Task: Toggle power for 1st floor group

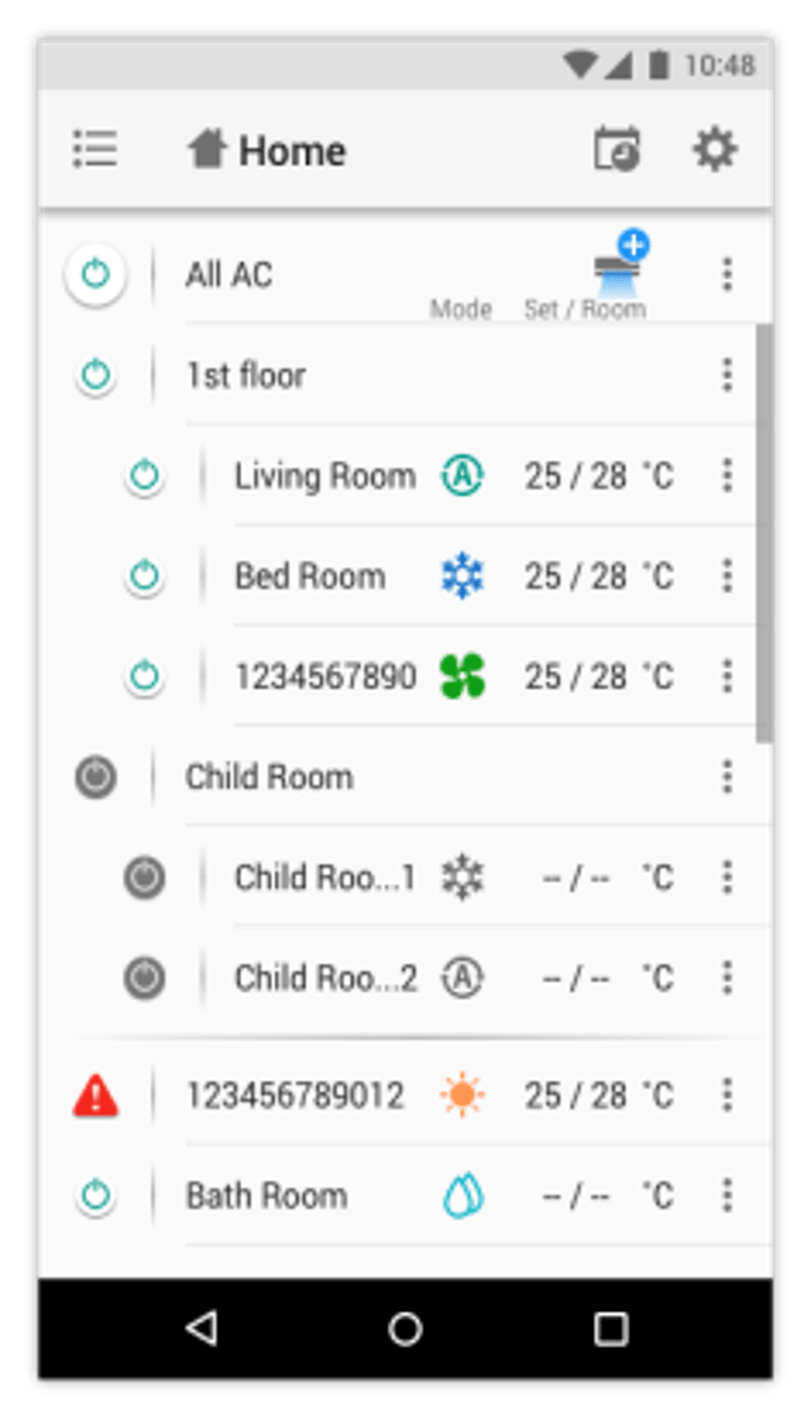Action: [x=95, y=376]
